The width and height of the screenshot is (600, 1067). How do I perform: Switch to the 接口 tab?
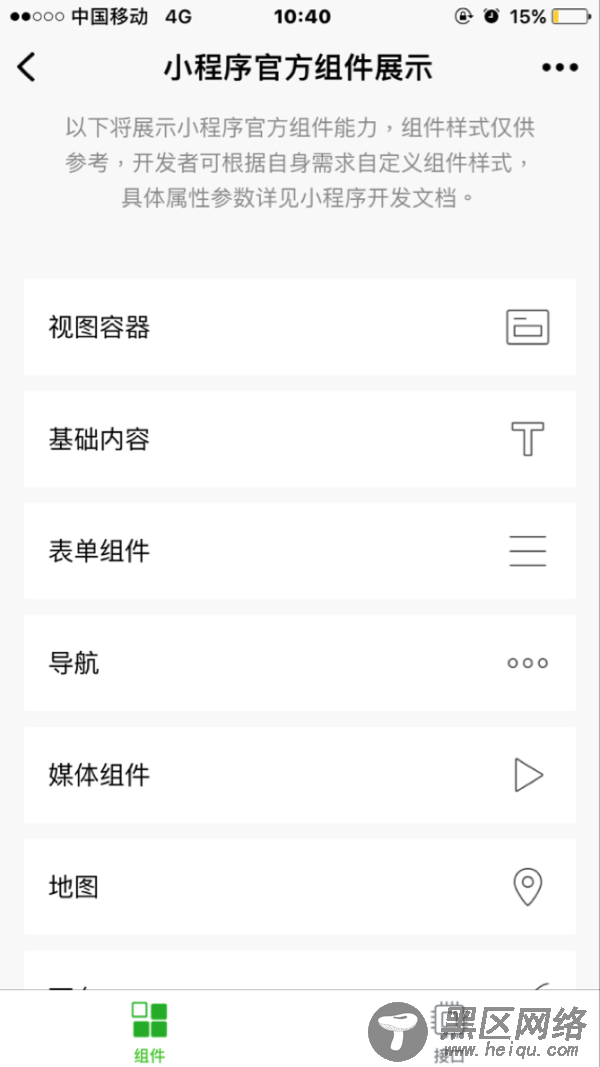pos(450,1029)
